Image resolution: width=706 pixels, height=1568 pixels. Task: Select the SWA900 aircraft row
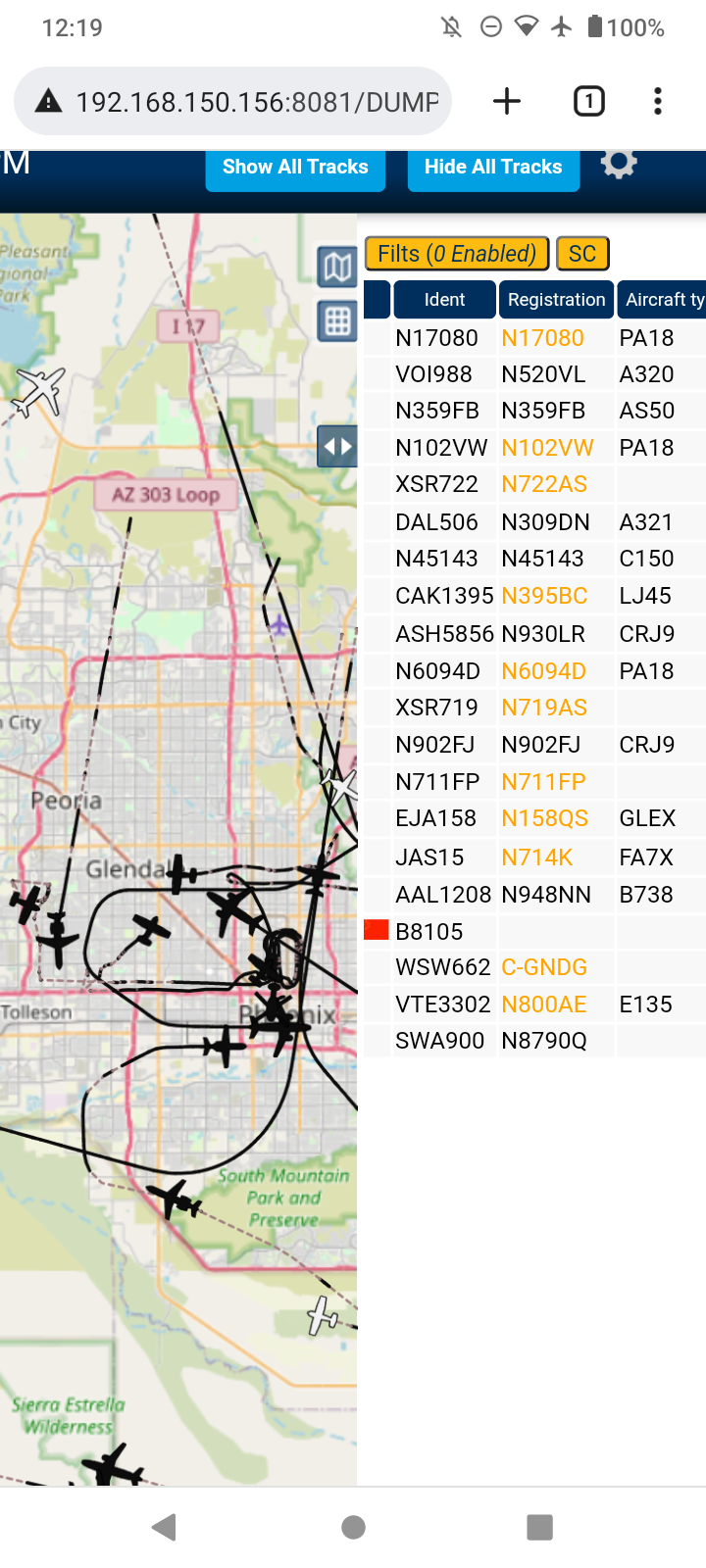[534, 1041]
